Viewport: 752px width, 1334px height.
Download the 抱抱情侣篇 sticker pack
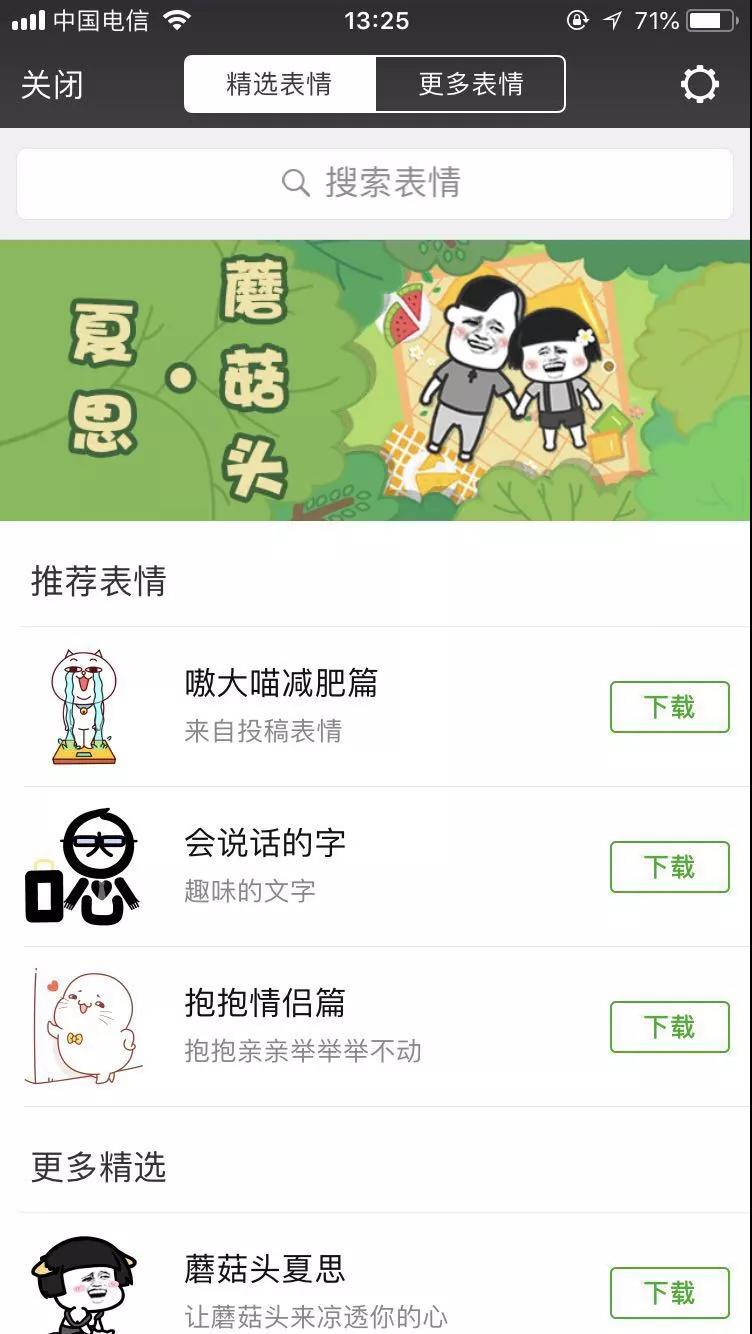coord(669,1027)
